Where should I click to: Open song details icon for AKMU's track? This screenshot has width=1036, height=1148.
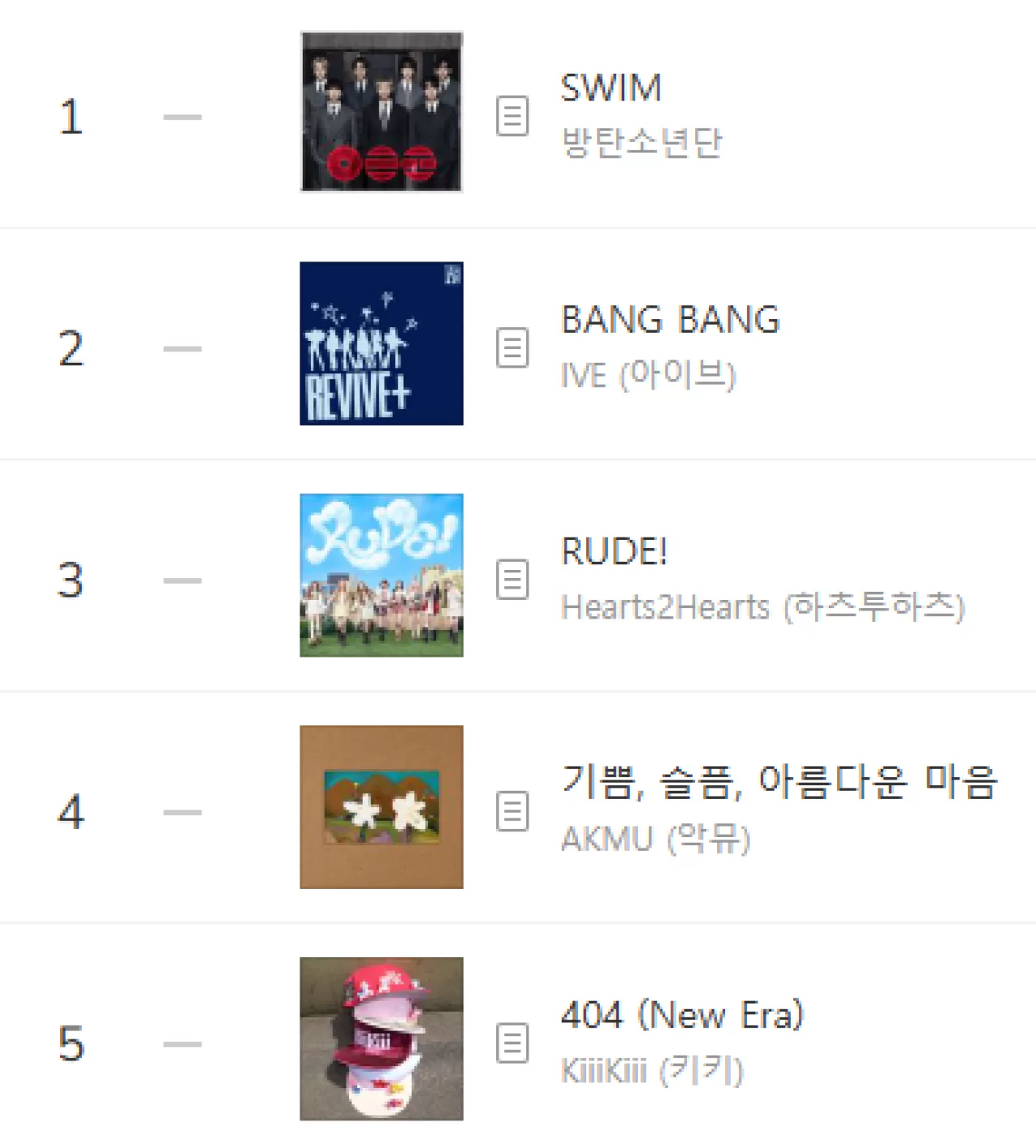[x=512, y=810]
